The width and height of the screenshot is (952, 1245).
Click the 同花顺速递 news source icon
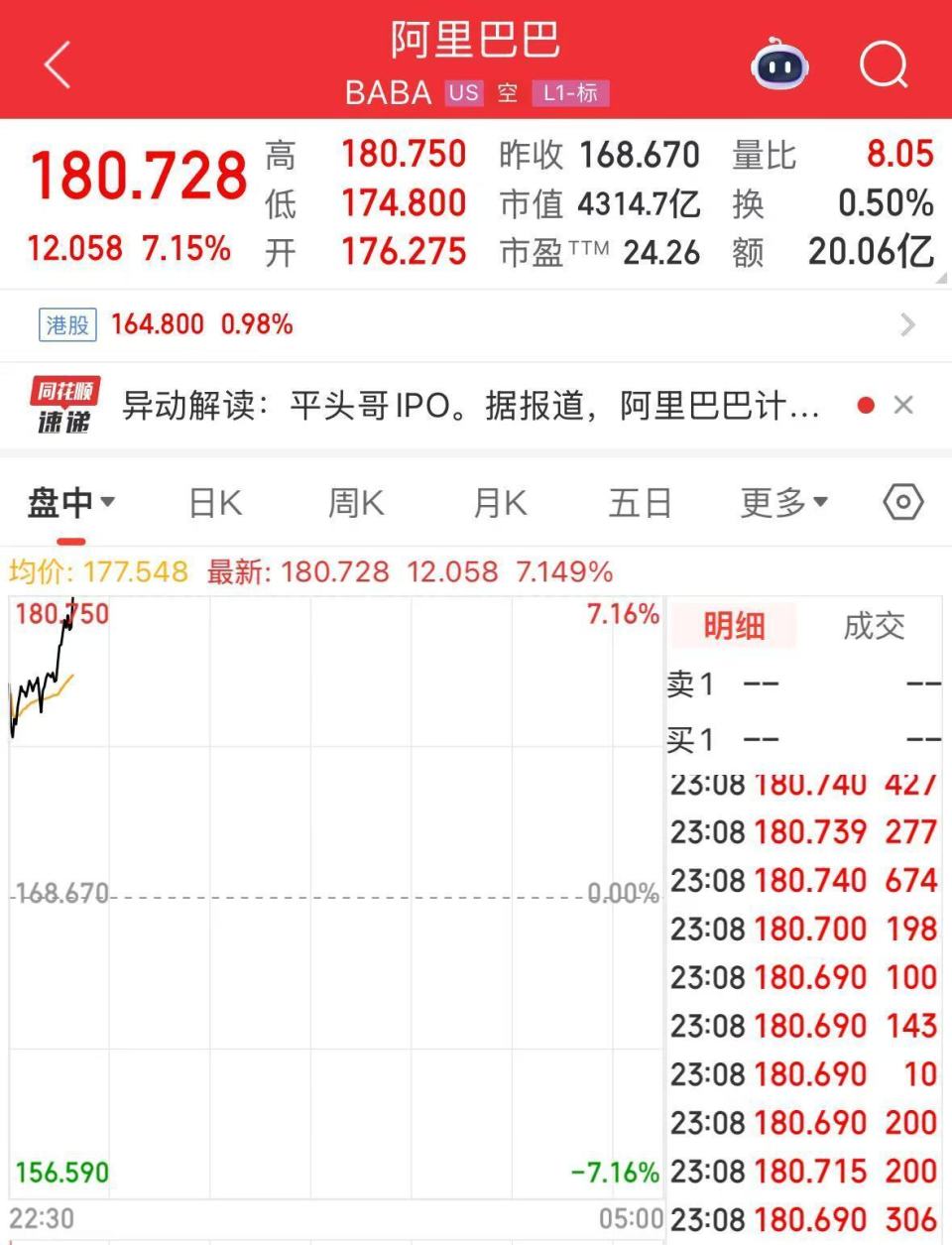(x=63, y=405)
